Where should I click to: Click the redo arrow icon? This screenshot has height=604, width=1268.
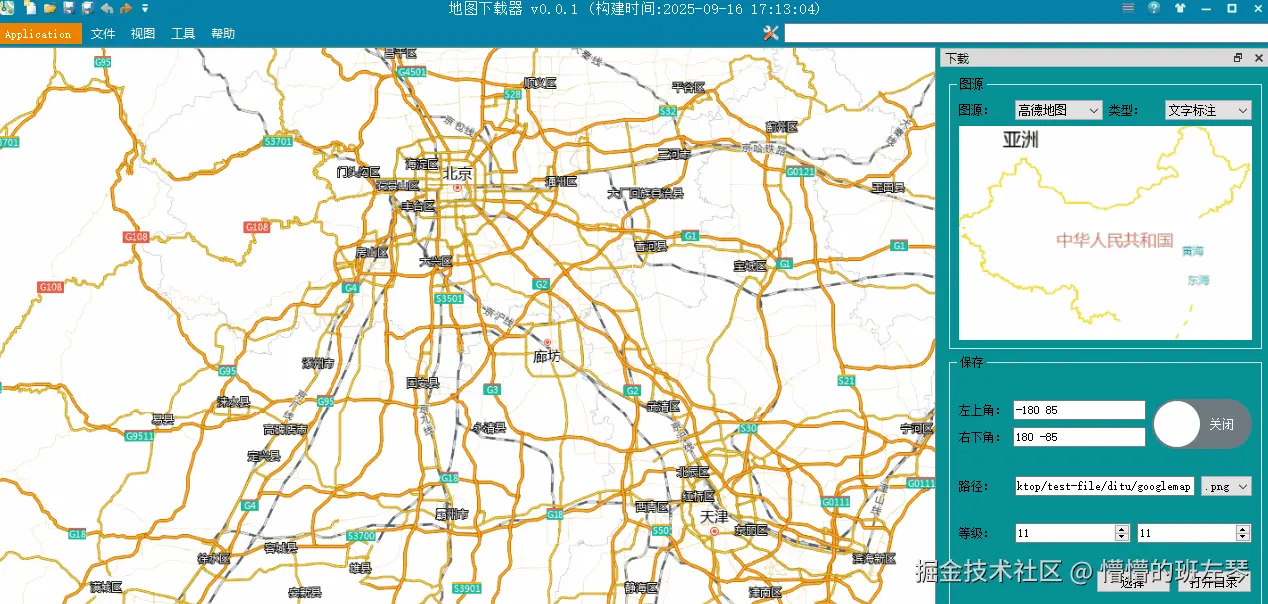(x=126, y=8)
